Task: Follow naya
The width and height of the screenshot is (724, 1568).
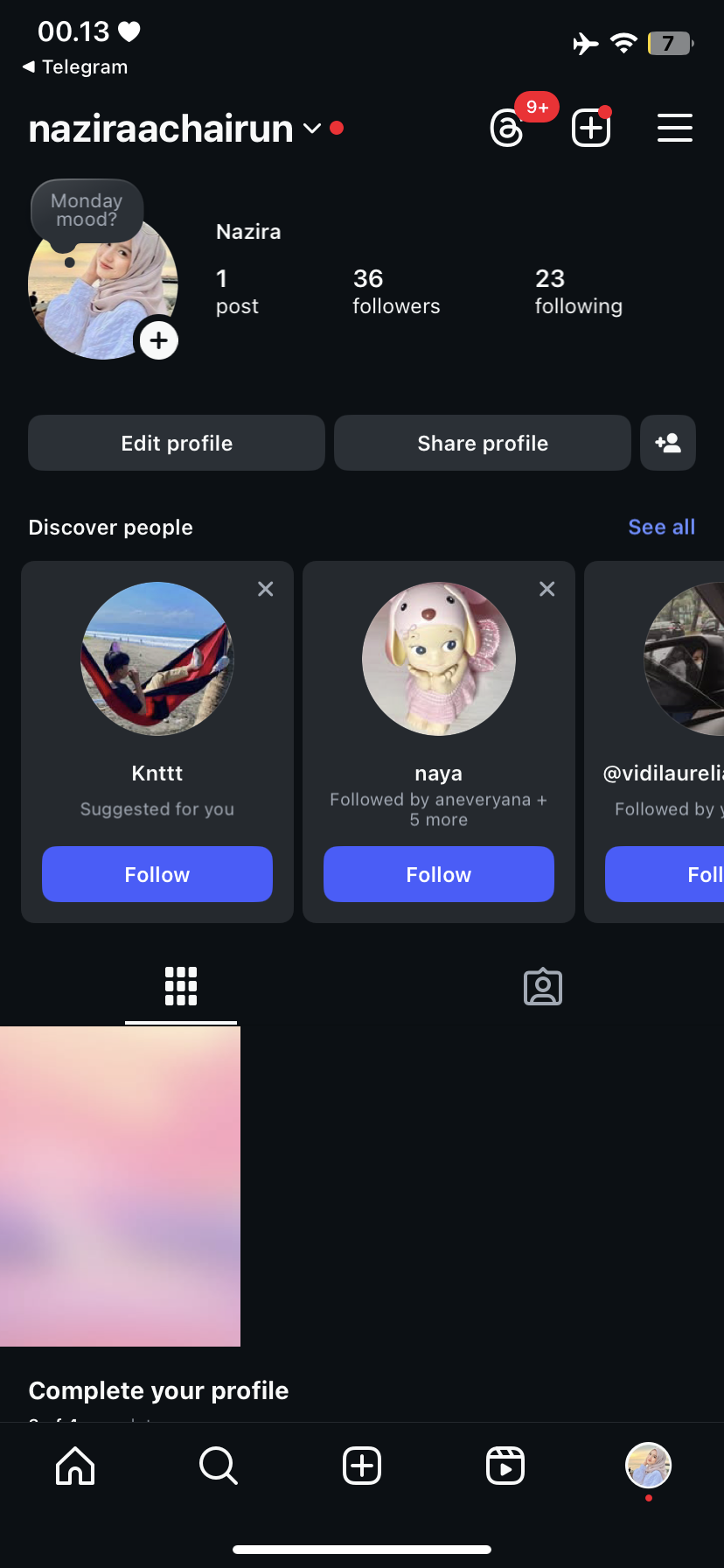Action: (438, 874)
